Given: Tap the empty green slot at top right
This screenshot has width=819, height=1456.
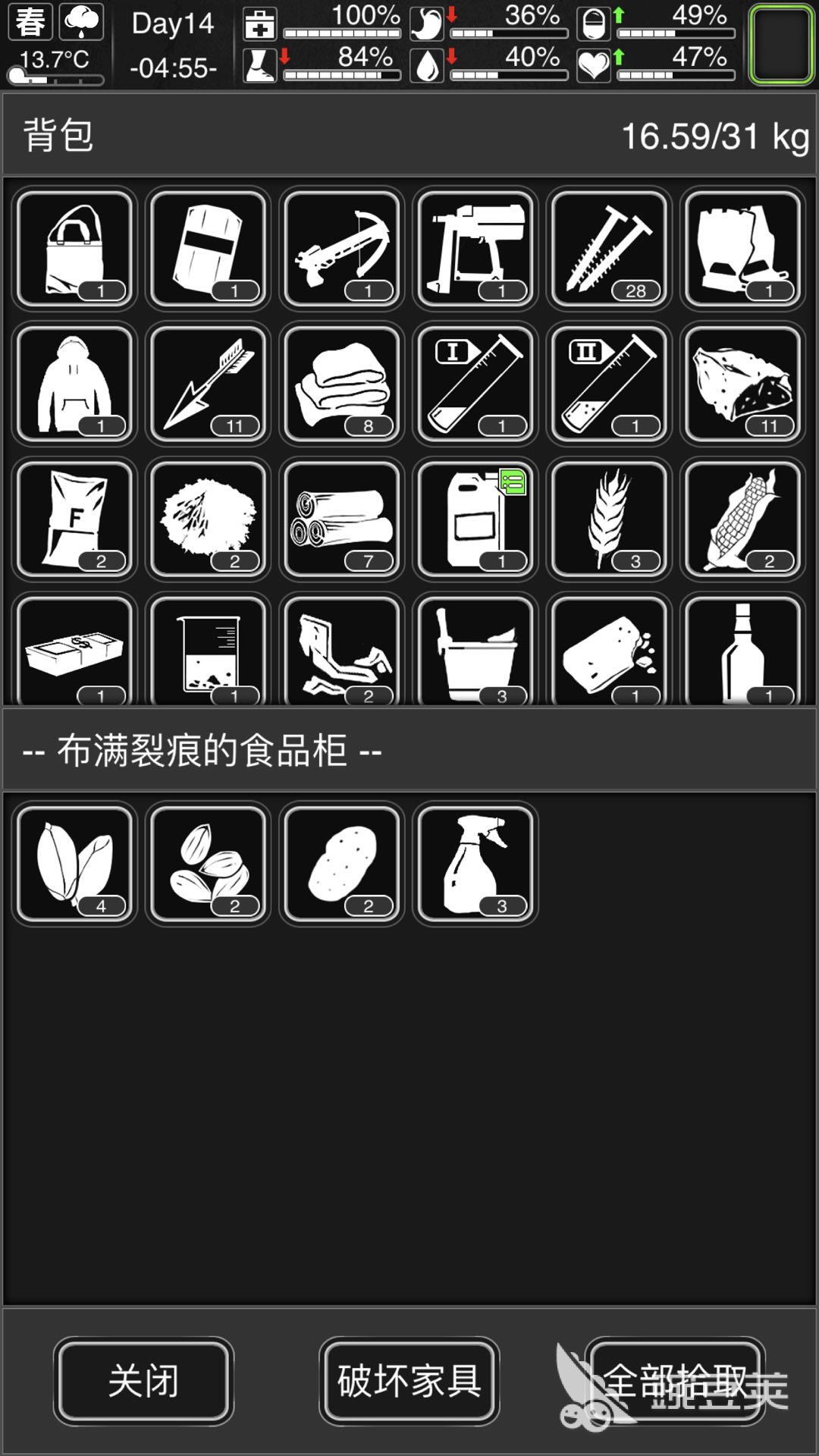Looking at the screenshot, I should 781,43.
